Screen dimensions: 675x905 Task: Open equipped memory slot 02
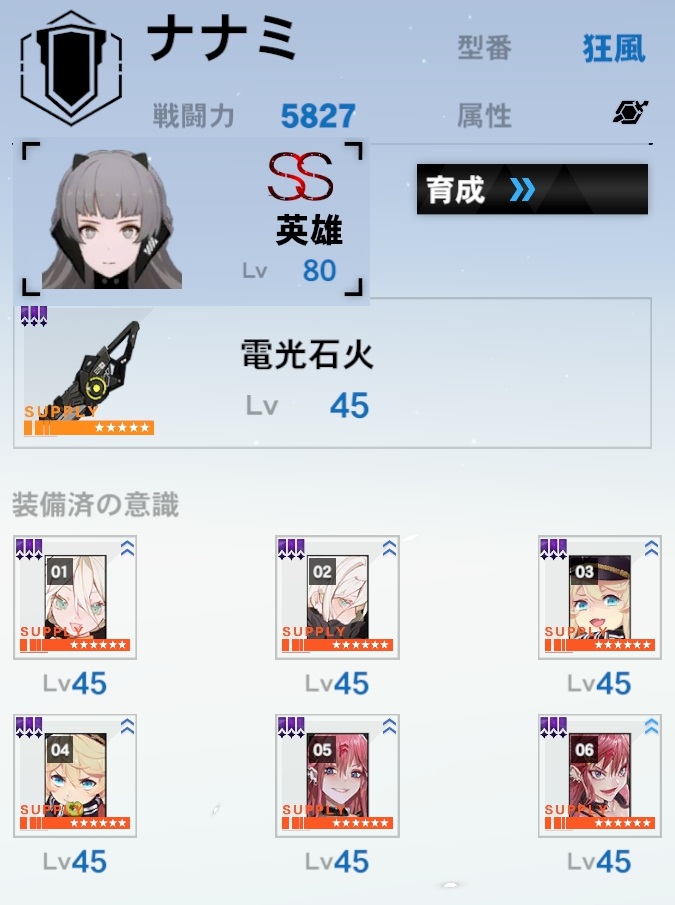[x=337, y=597]
